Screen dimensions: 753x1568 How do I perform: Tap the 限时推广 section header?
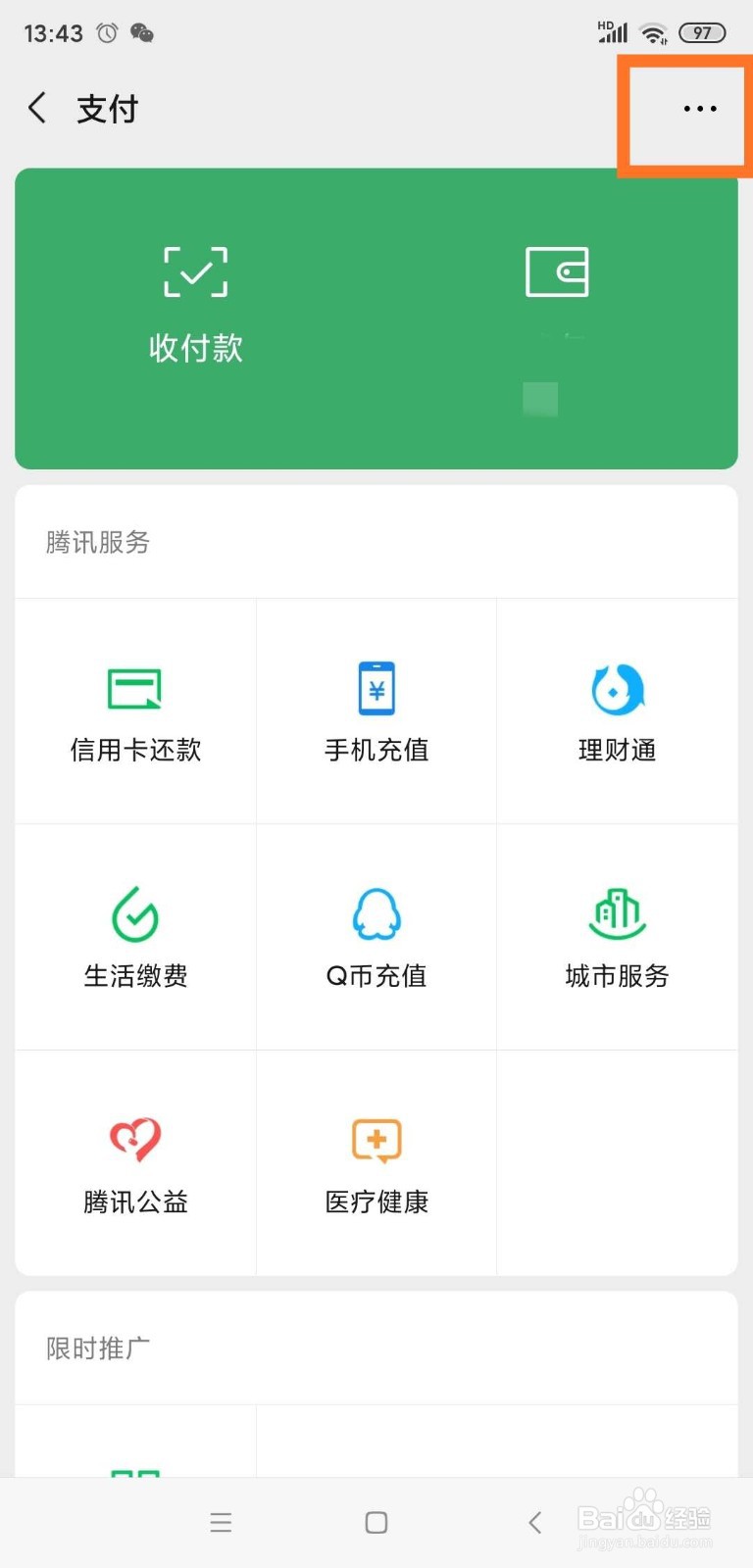(96, 1347)
